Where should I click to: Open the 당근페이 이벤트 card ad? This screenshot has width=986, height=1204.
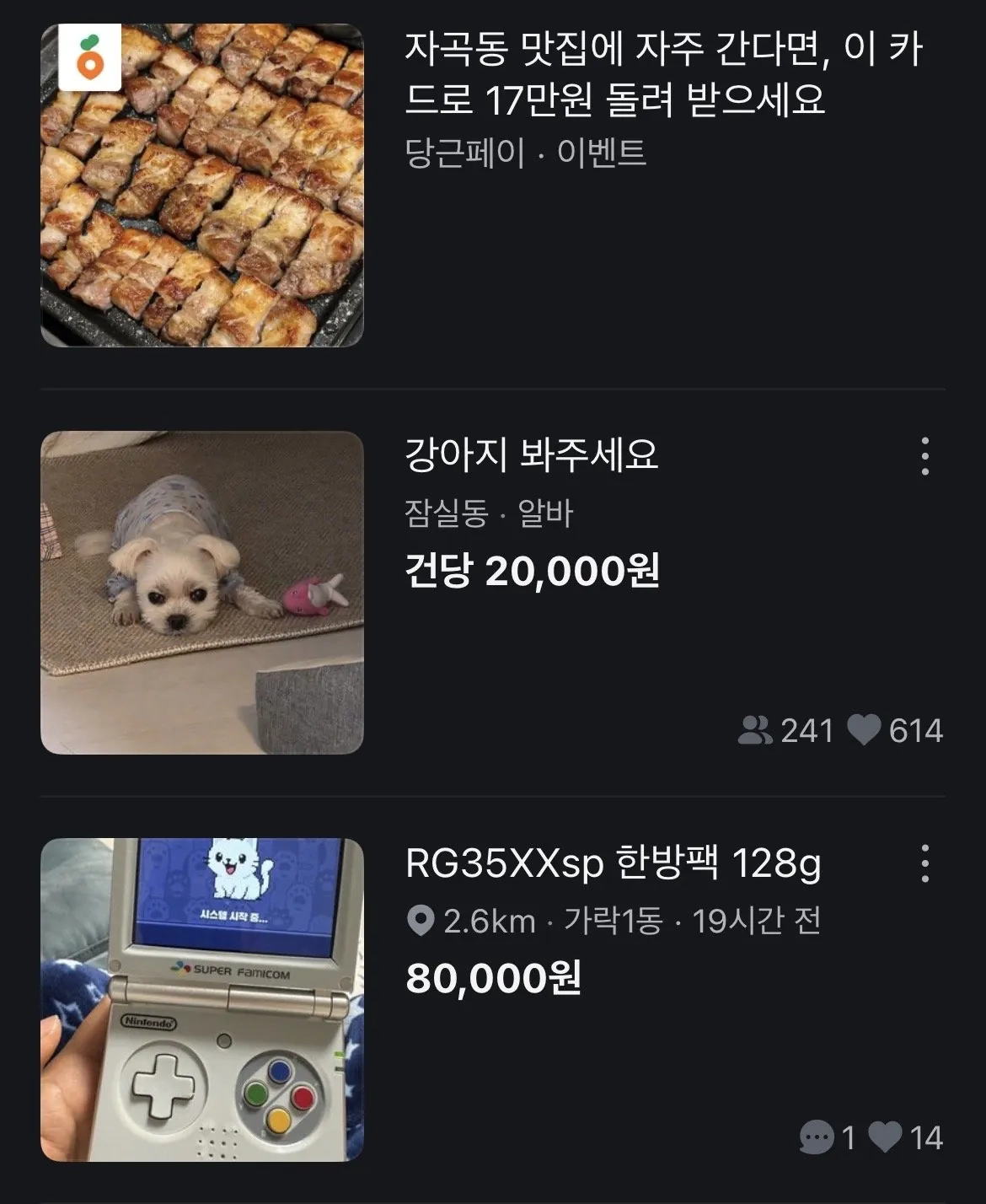[x=493, y=185]
